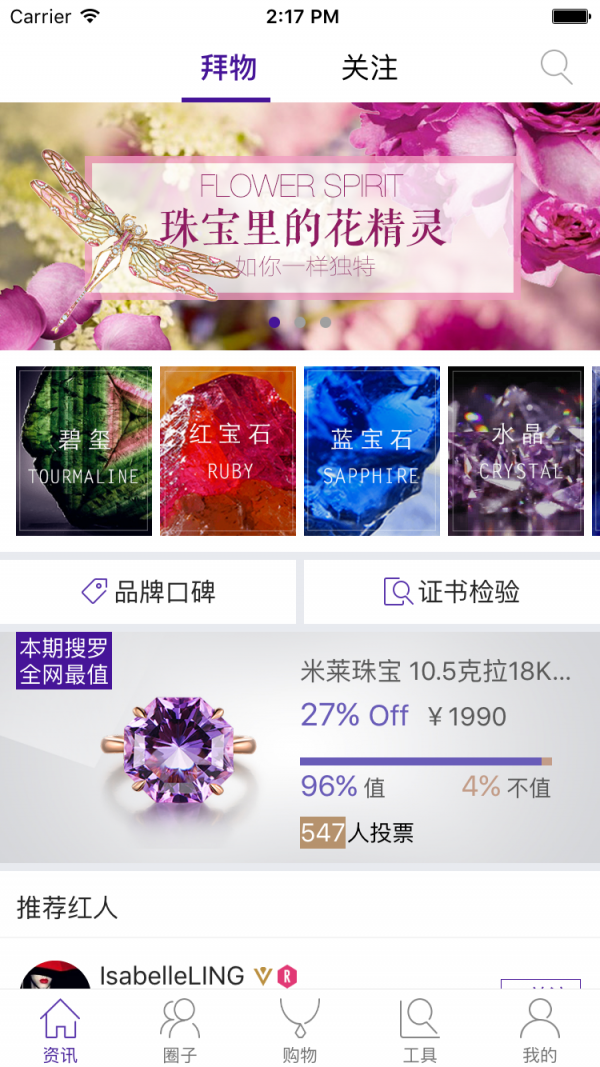
Task: Open the 红宝石 Ruby tile
Action: [x=228, y=451]
